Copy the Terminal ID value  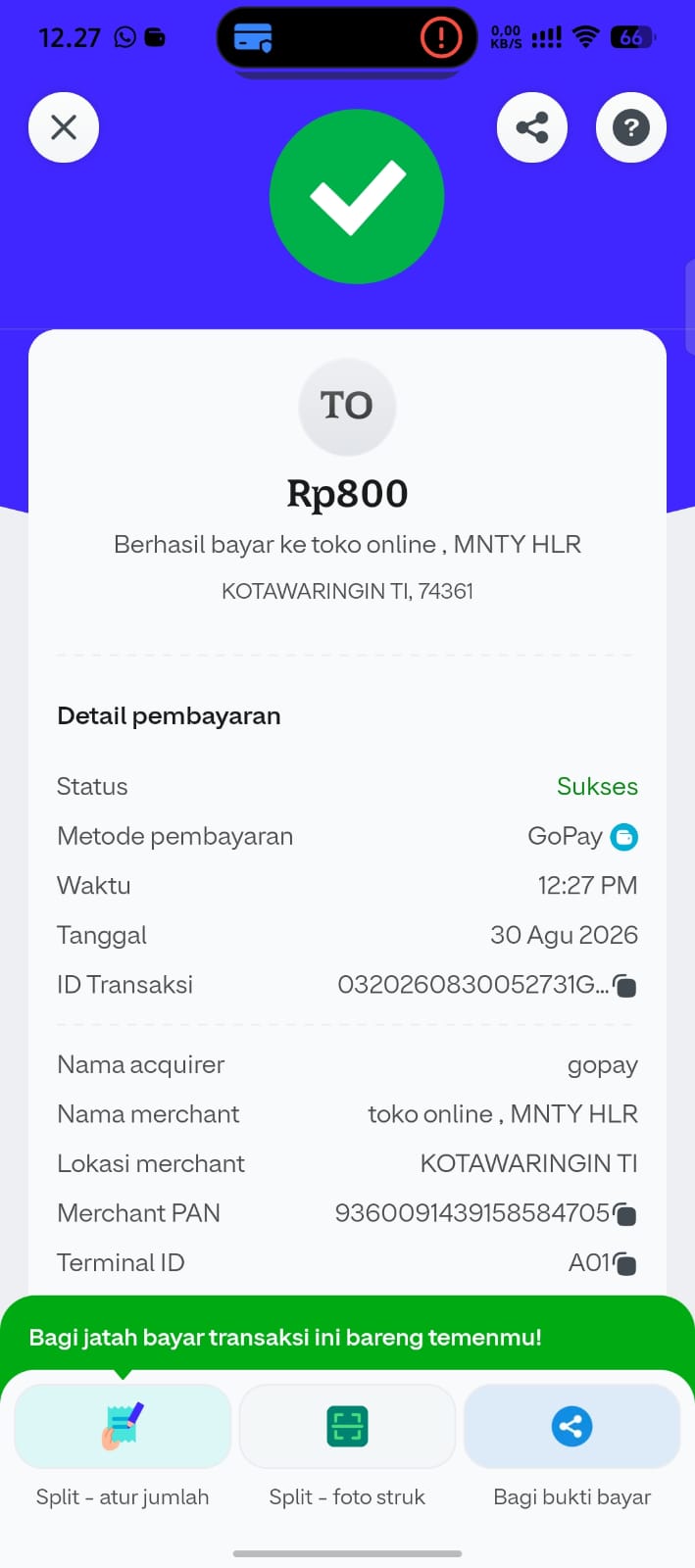(624, 1264)
